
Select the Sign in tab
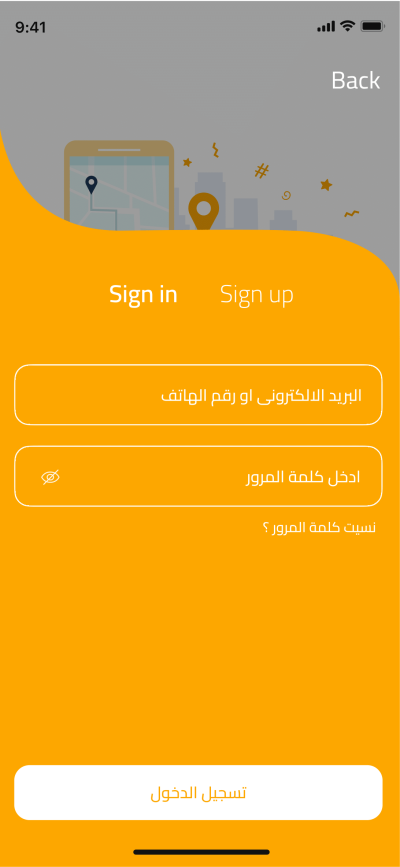point(143,294)
